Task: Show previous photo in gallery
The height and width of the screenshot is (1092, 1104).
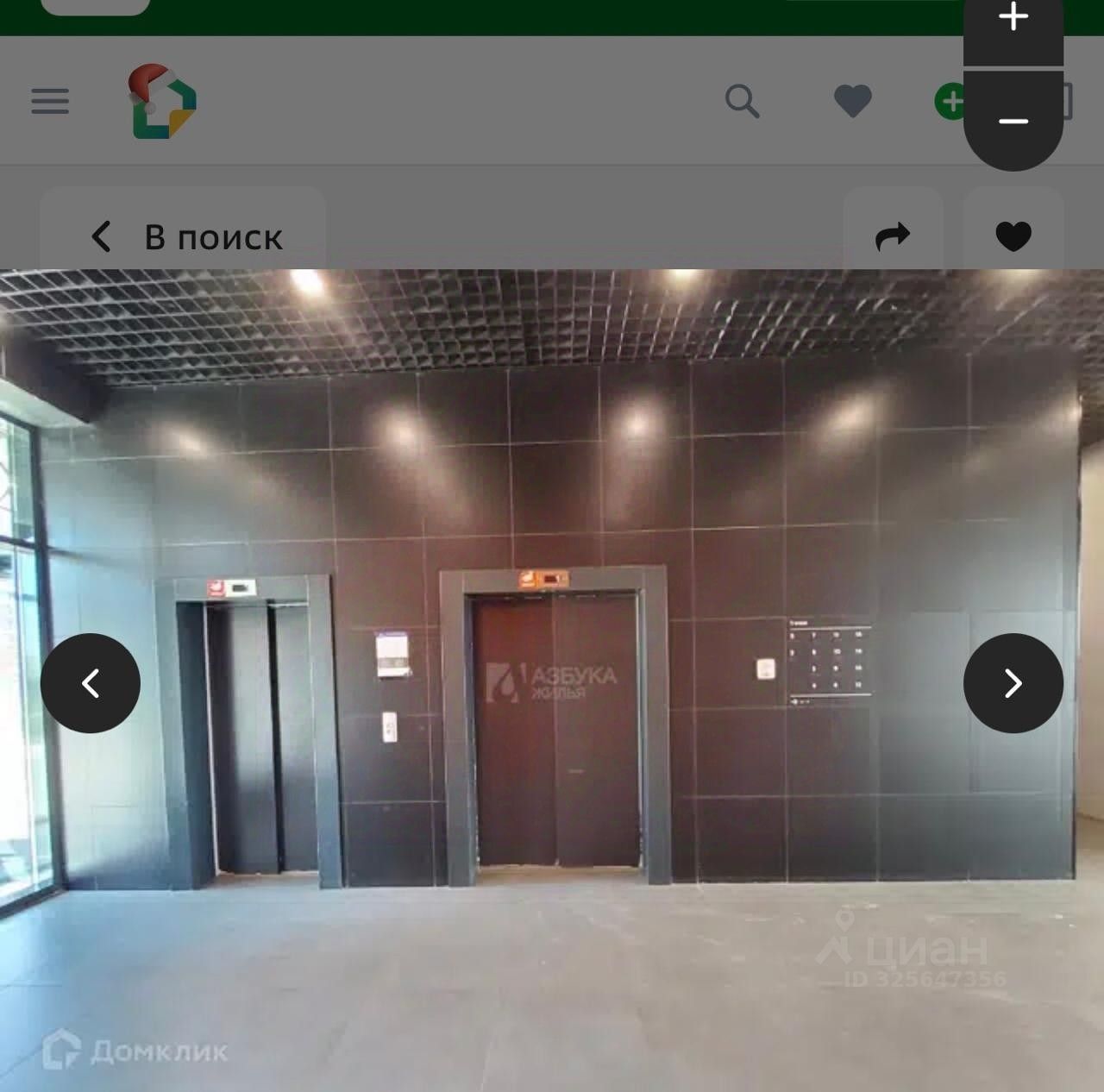Action: pos(91,683)
